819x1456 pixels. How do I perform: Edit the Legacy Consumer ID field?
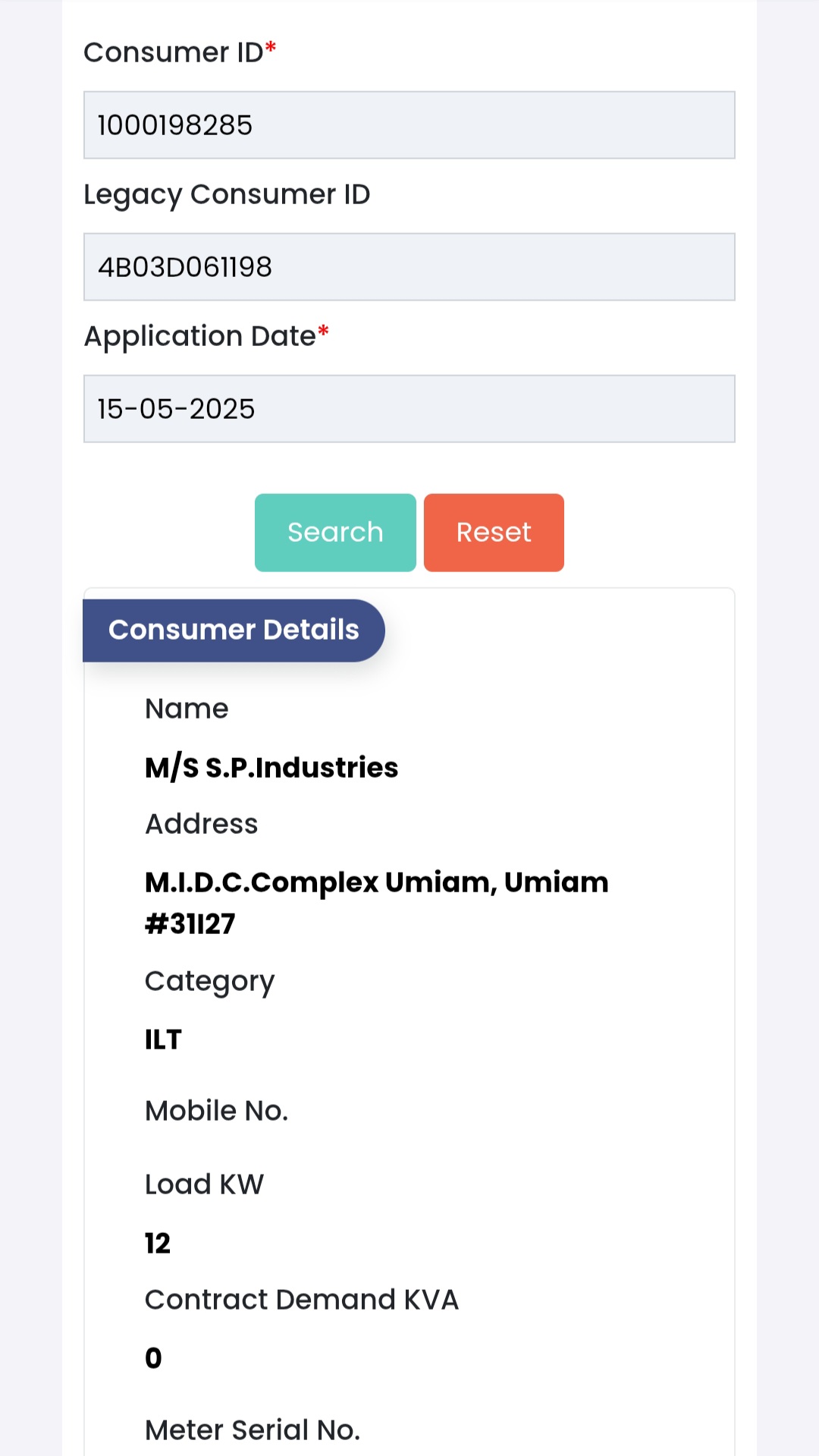tap(409, 267)
